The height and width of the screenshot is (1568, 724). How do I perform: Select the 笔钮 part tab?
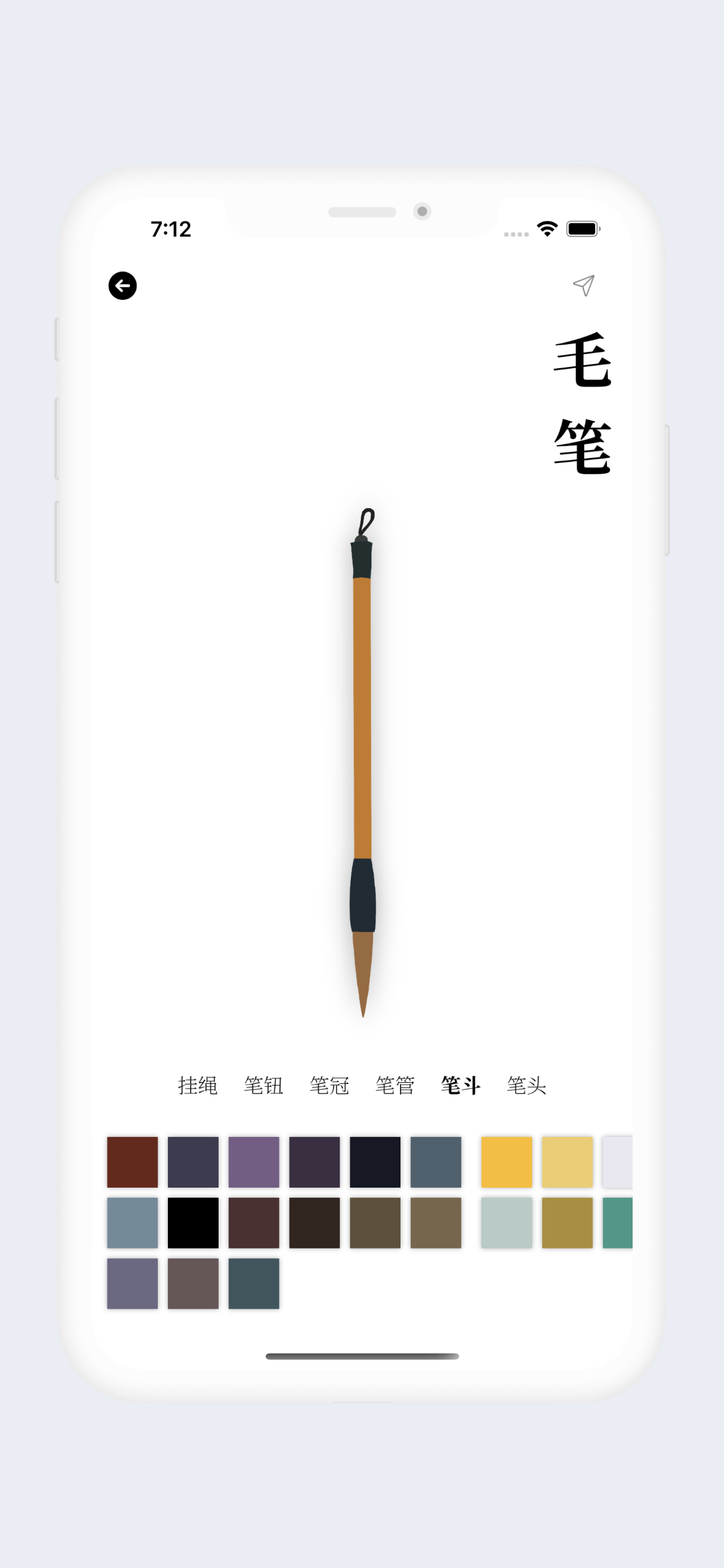(263, 1084)
